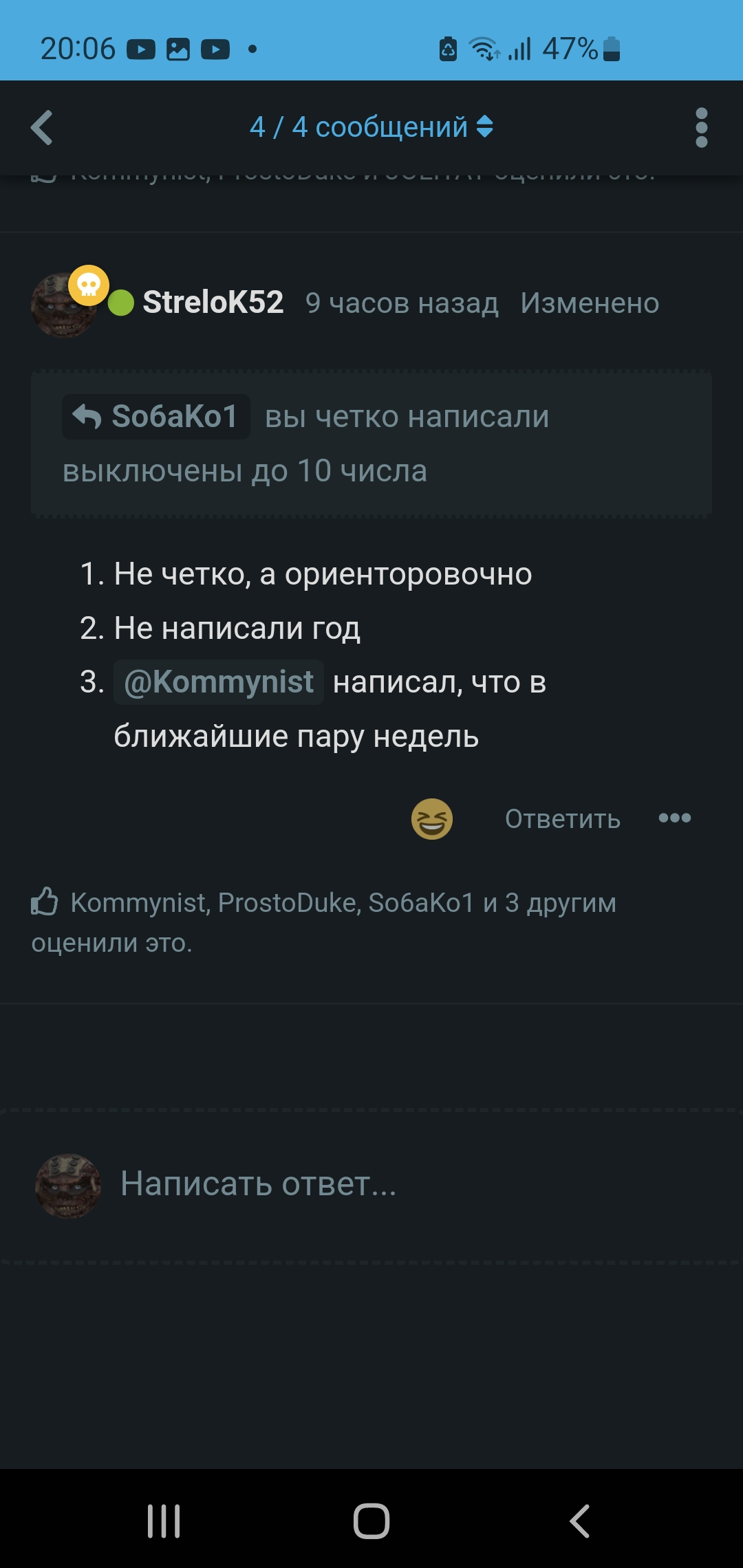Viewport: 743px width, 1568px height.
Task: Reply with the Ответить button
Action: [562, 819]
